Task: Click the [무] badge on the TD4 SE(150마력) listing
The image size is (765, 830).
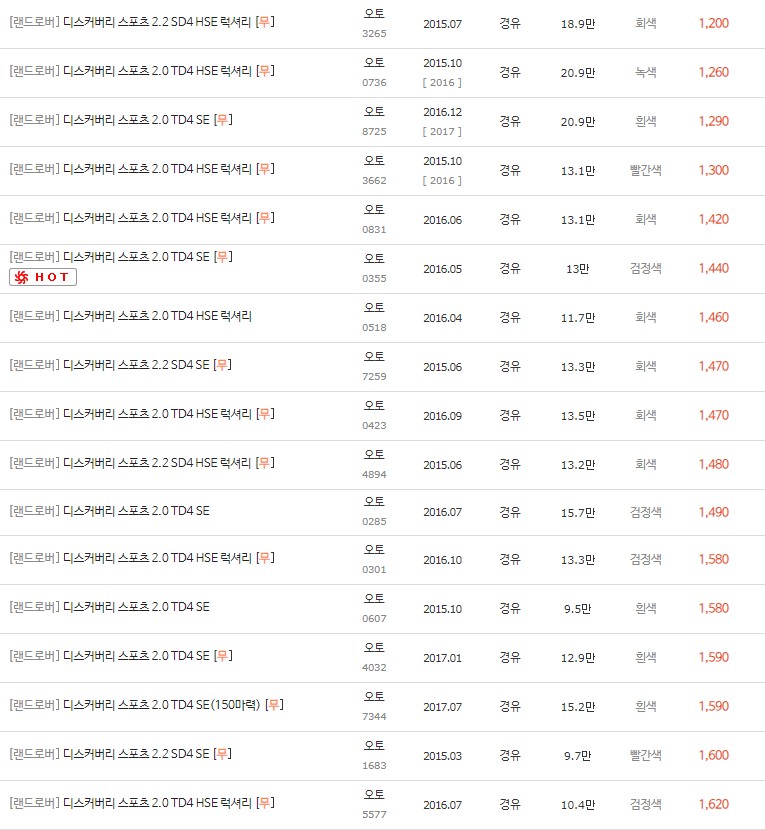Action: [x=272, y=705]
